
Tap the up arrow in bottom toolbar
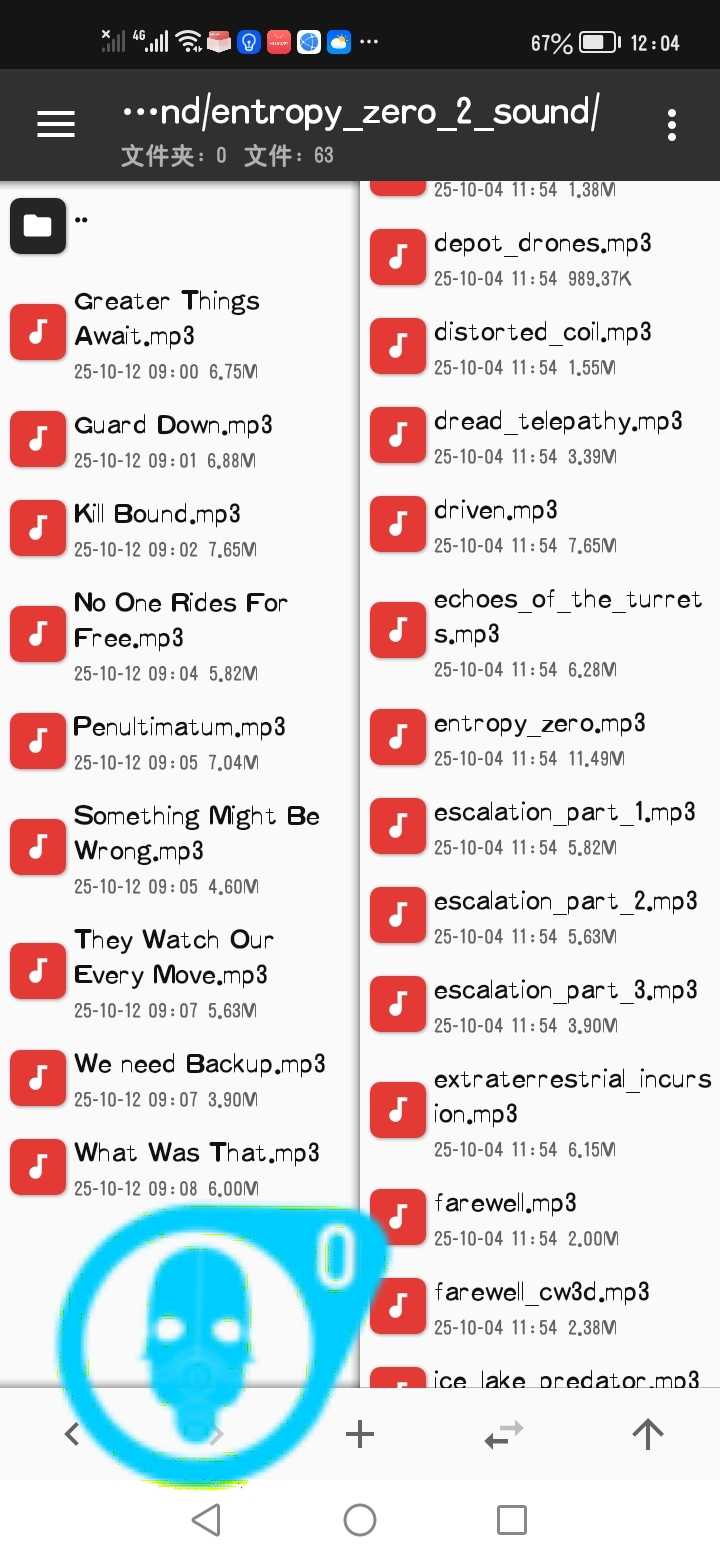(x=647, y=1434)
